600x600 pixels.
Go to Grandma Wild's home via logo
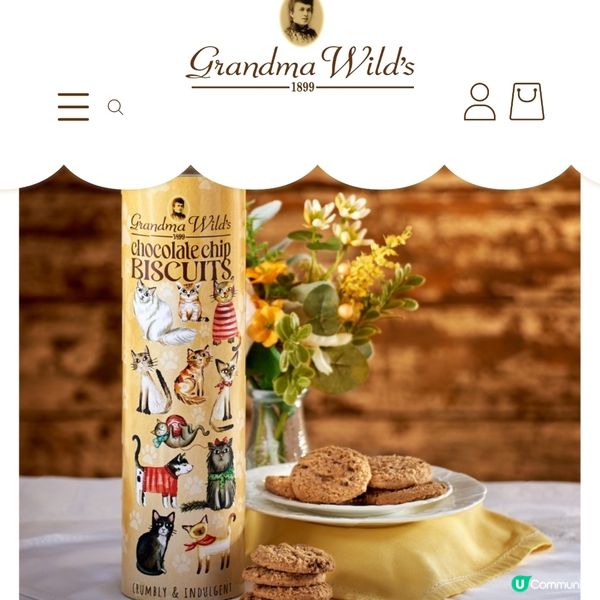[x=300, y=62]
